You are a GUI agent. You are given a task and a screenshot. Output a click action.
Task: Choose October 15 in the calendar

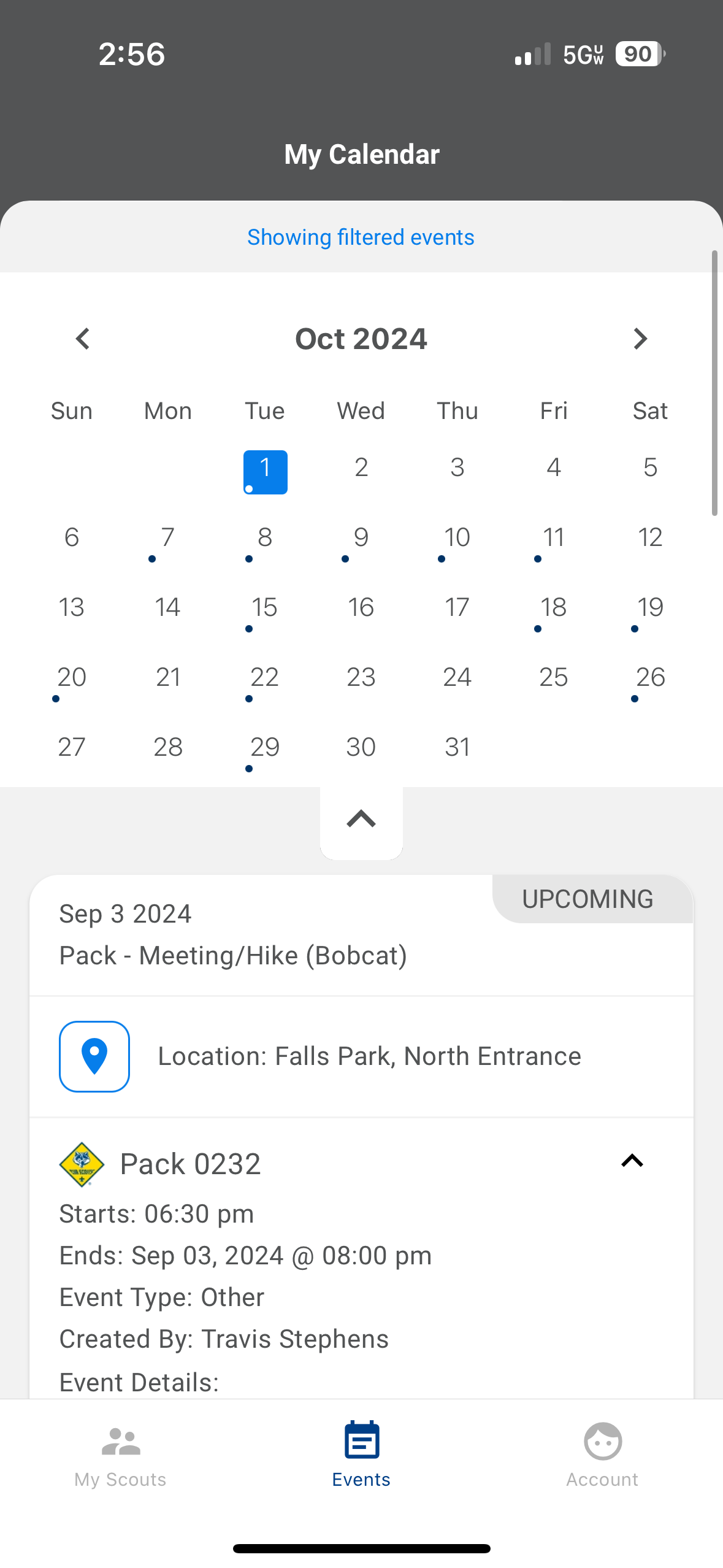pos(265,612)
